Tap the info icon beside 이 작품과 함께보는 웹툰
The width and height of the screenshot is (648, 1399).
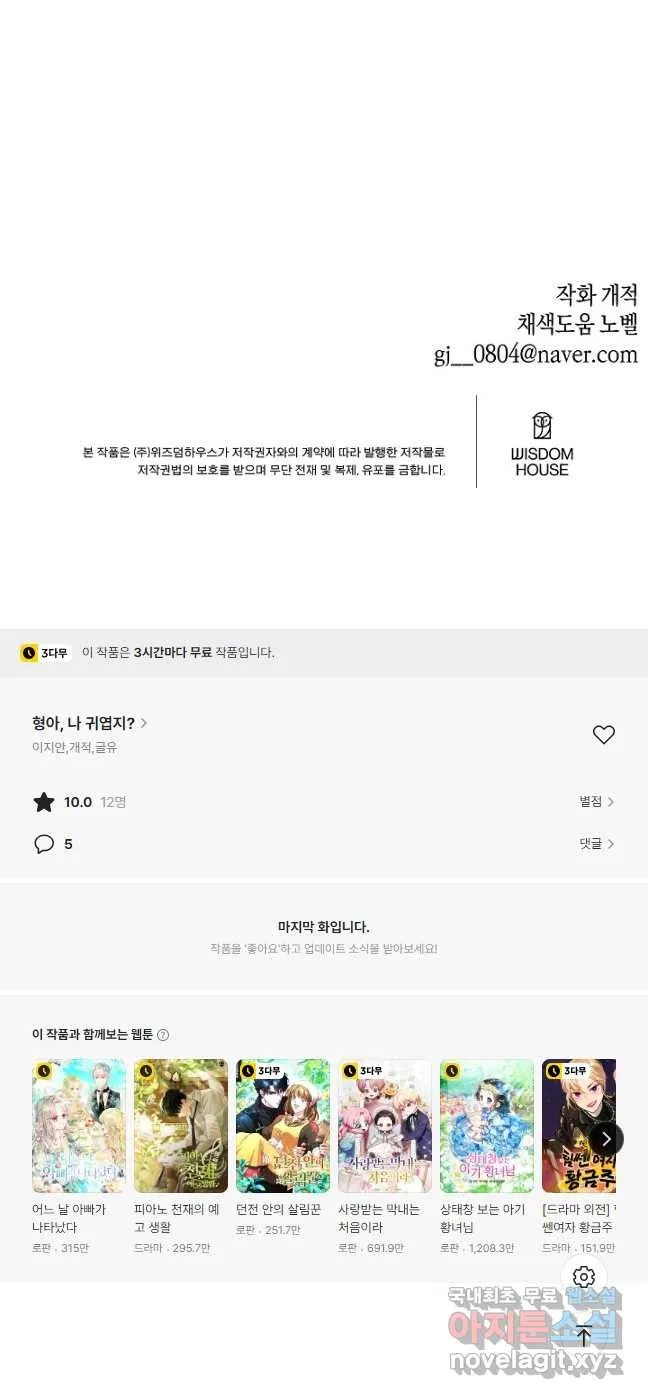(x=163, y=1035)
